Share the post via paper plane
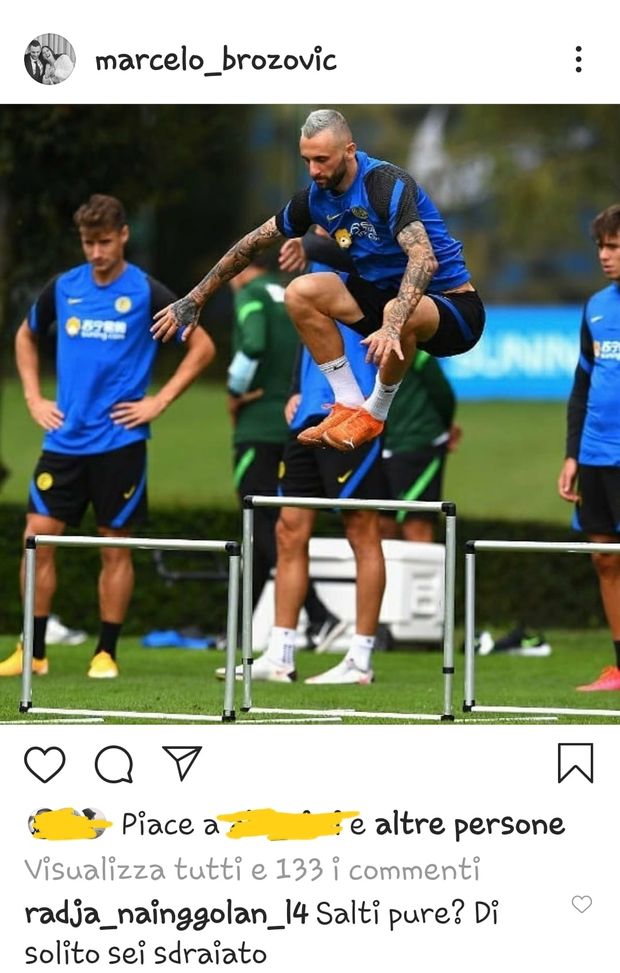The image size is (620, 973). point(182,763)
